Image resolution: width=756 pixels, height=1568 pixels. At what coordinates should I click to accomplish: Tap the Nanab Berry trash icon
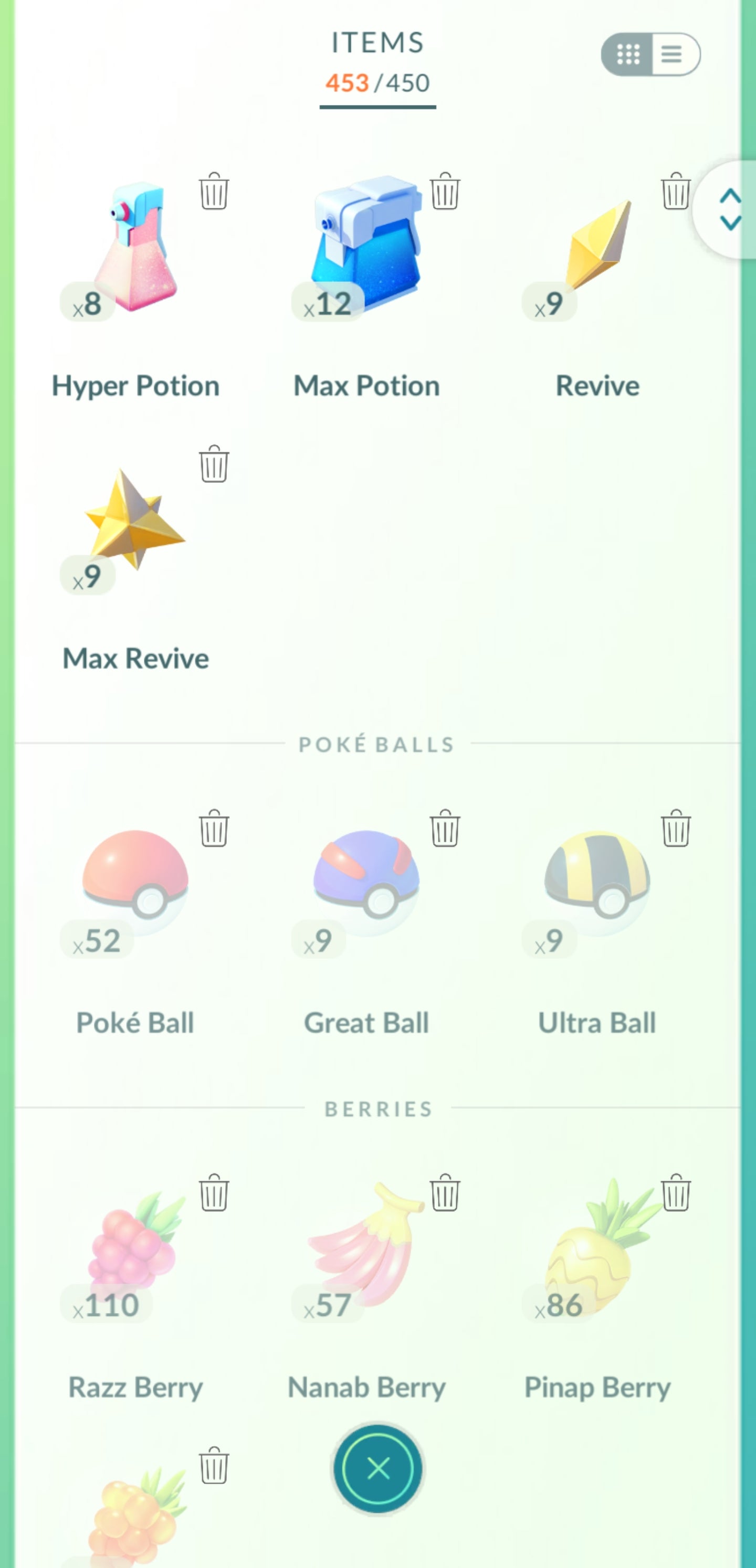445,1192
